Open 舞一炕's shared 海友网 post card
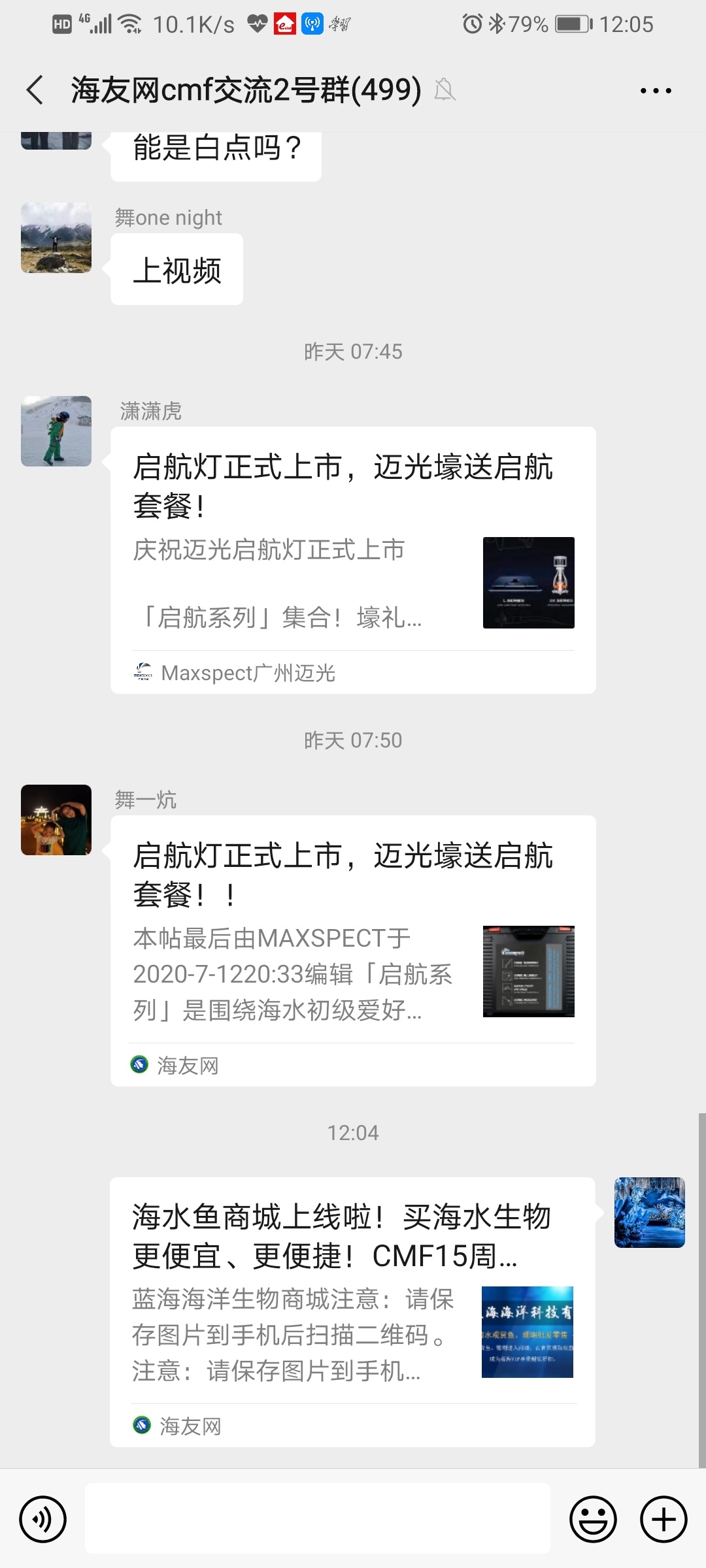The image size is (706, 1568). [x=353, y=951]
